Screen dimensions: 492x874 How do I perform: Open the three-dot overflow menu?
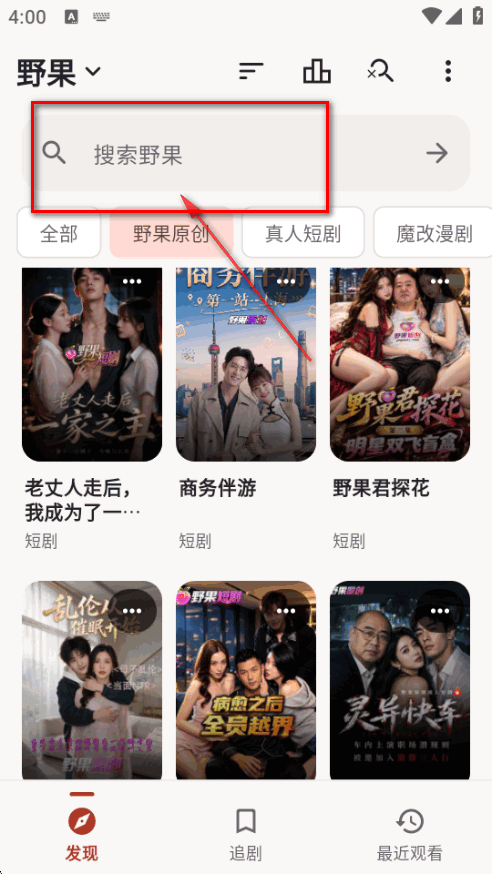click(448, 71)
